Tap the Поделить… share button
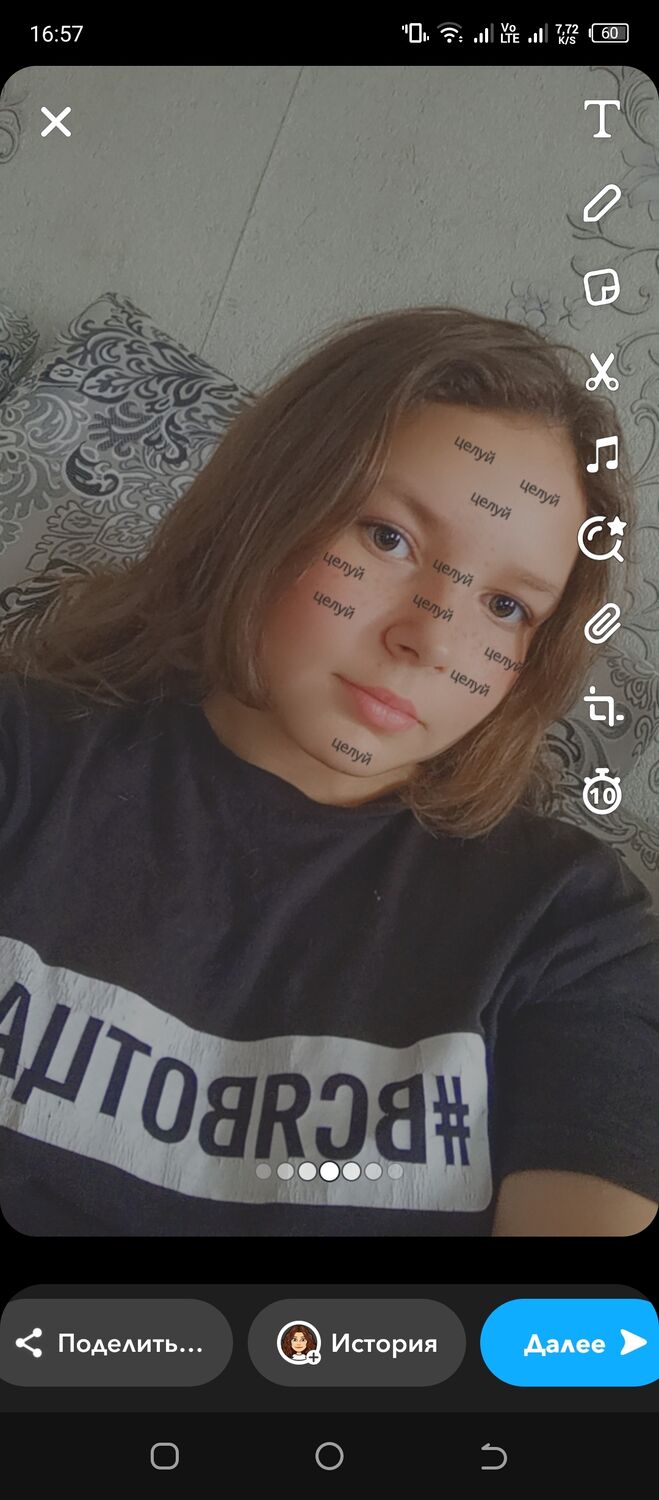The image size is (659, 1500). tap(116, 1343)
